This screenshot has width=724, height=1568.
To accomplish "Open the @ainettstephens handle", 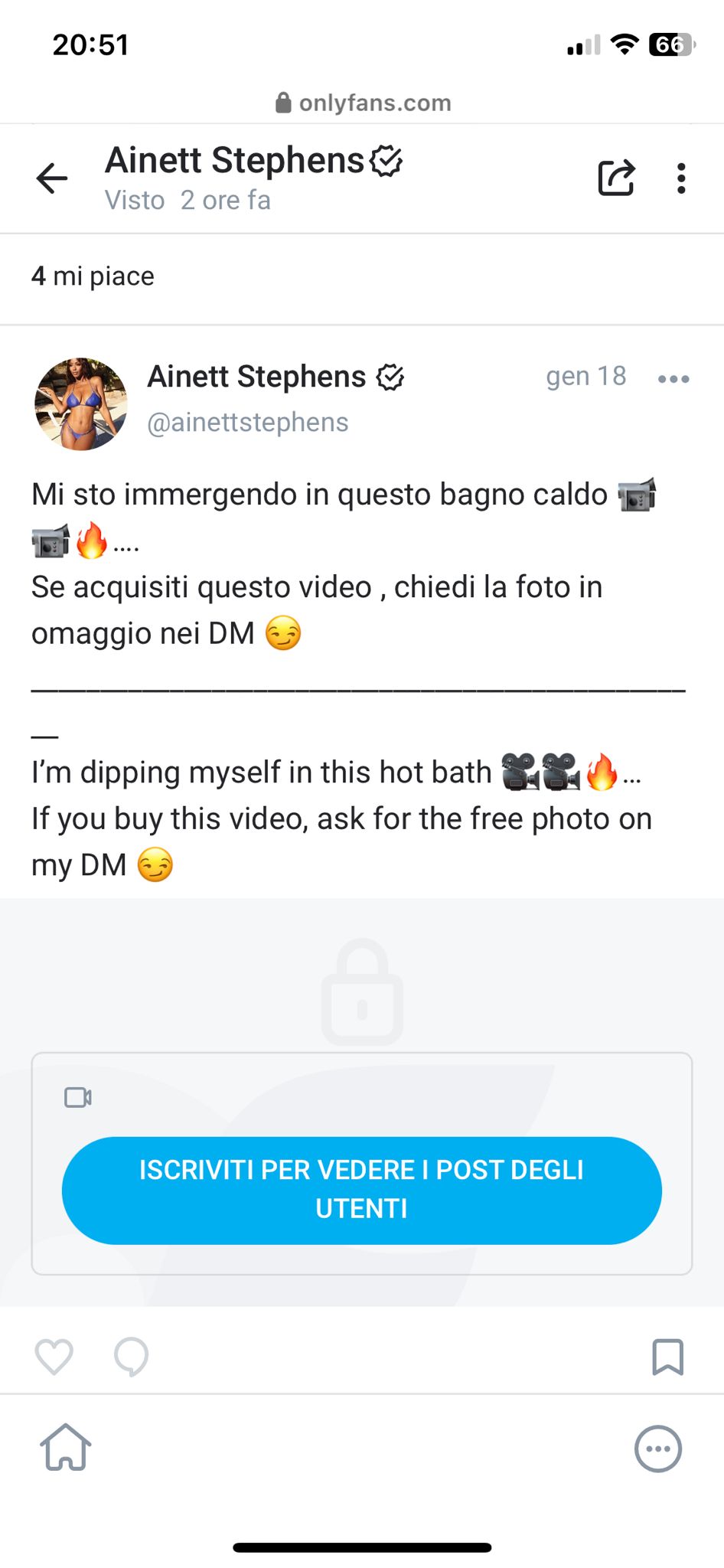I will click(247, 422).
